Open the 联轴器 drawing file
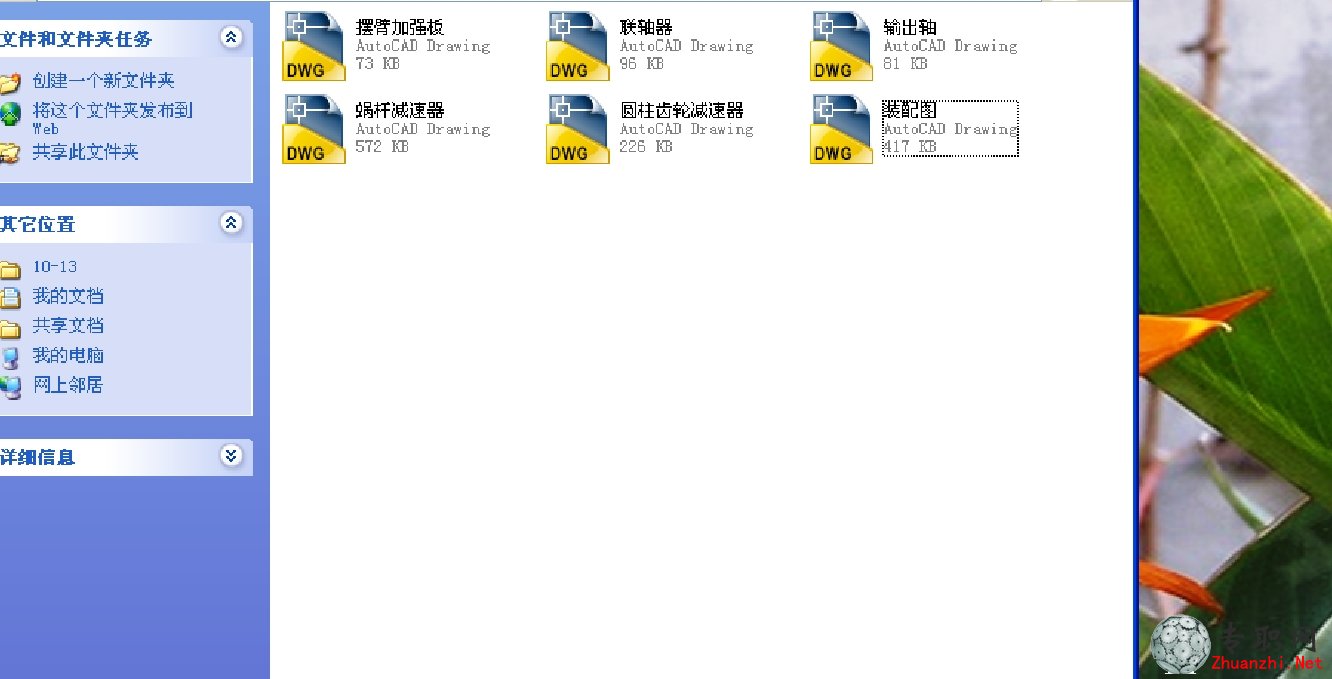 click(578, 47)
